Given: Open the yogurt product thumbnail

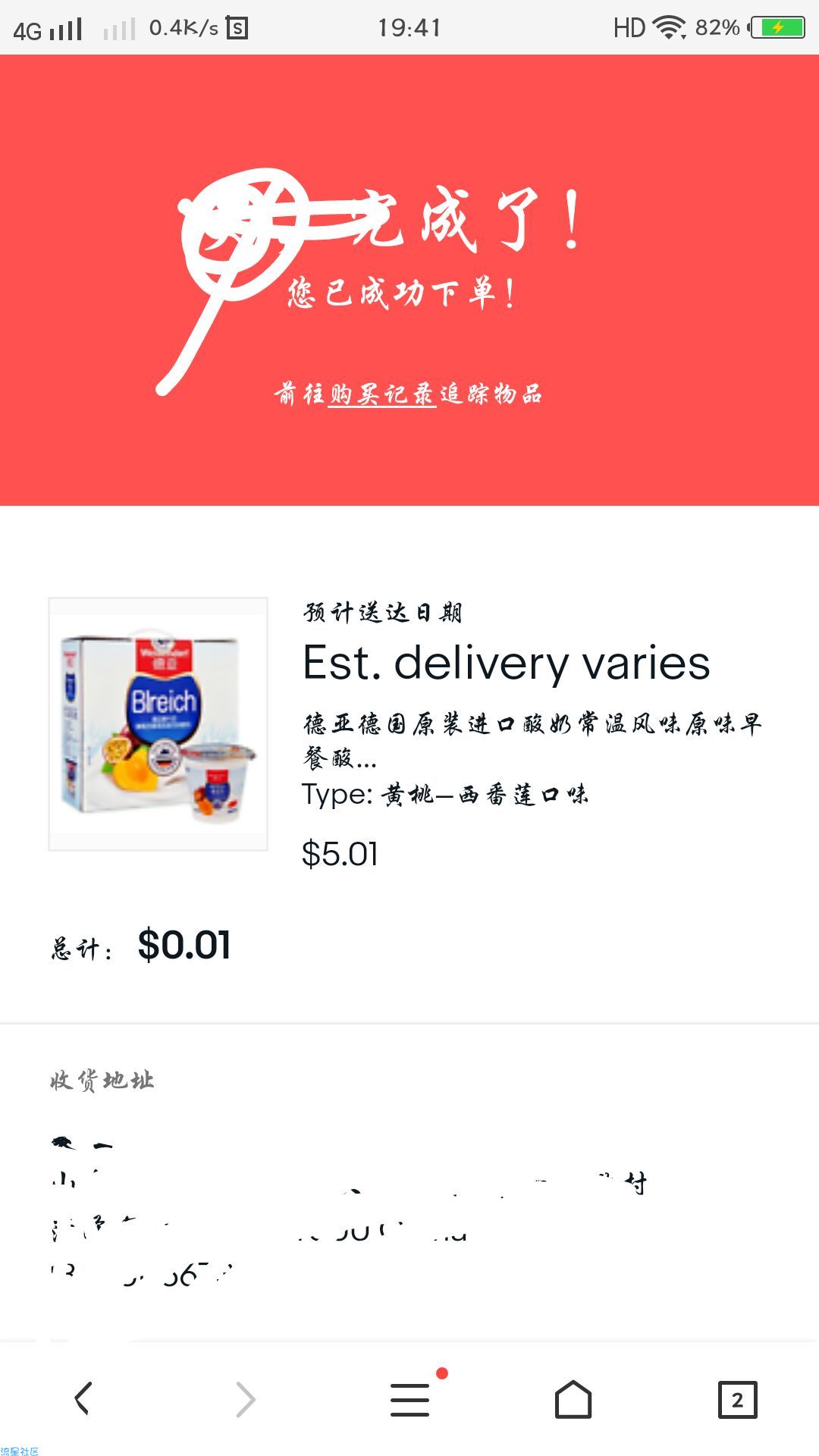Looking at the screenshot, I should [x=158, y=723].
